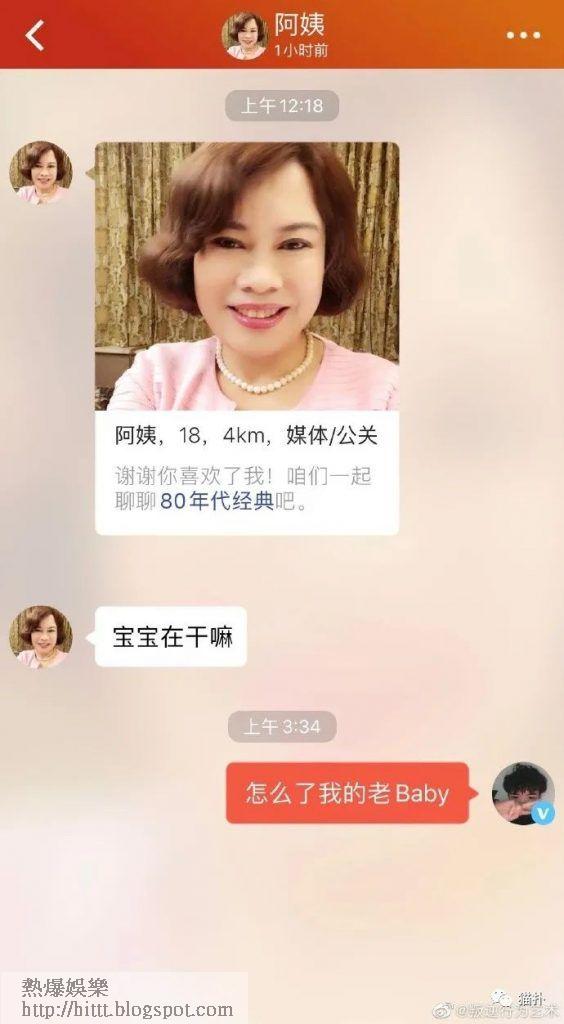
Task: Open the header profile picture of 阿姨
Action: click(x=245, y=35)
